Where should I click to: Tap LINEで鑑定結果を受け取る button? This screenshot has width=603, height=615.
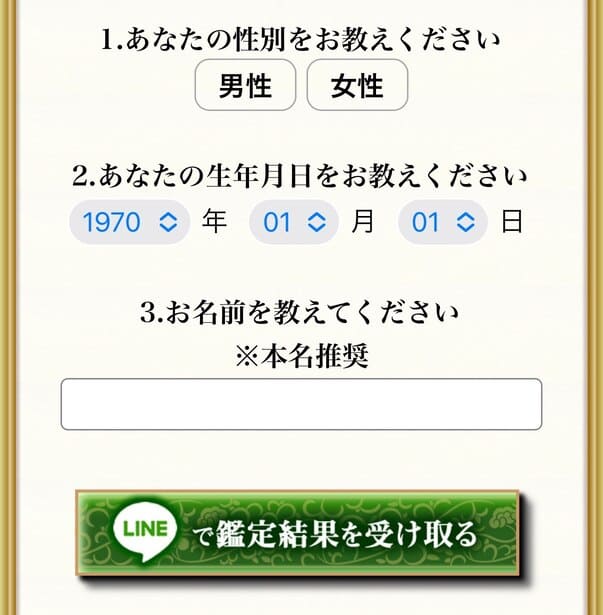(x=297, y=535)
